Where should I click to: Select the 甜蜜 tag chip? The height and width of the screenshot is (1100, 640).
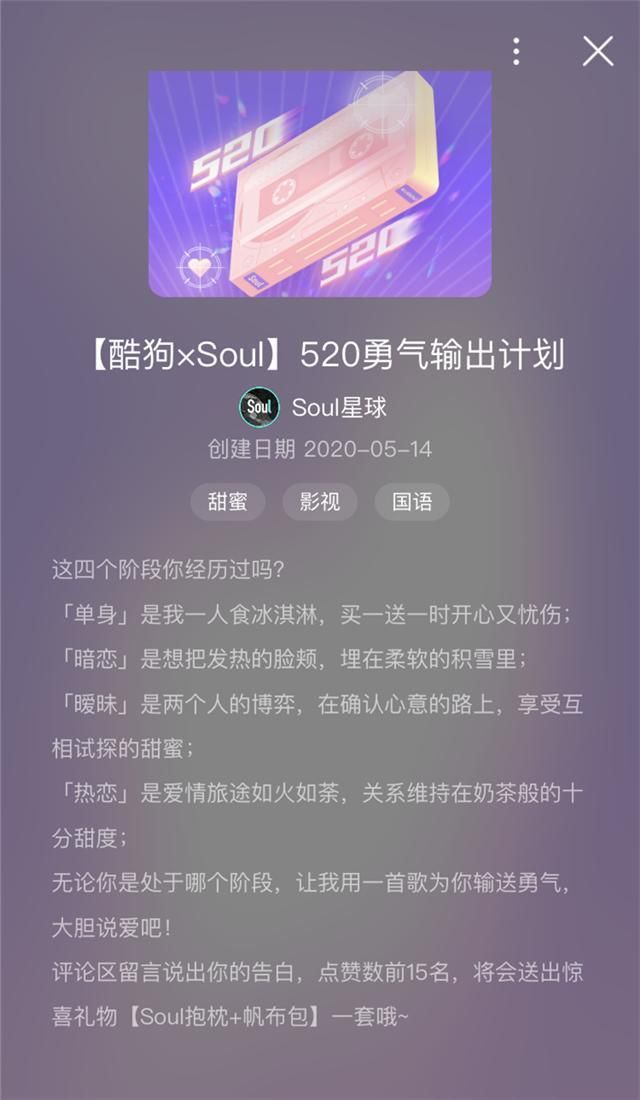[x=228, y=502]
